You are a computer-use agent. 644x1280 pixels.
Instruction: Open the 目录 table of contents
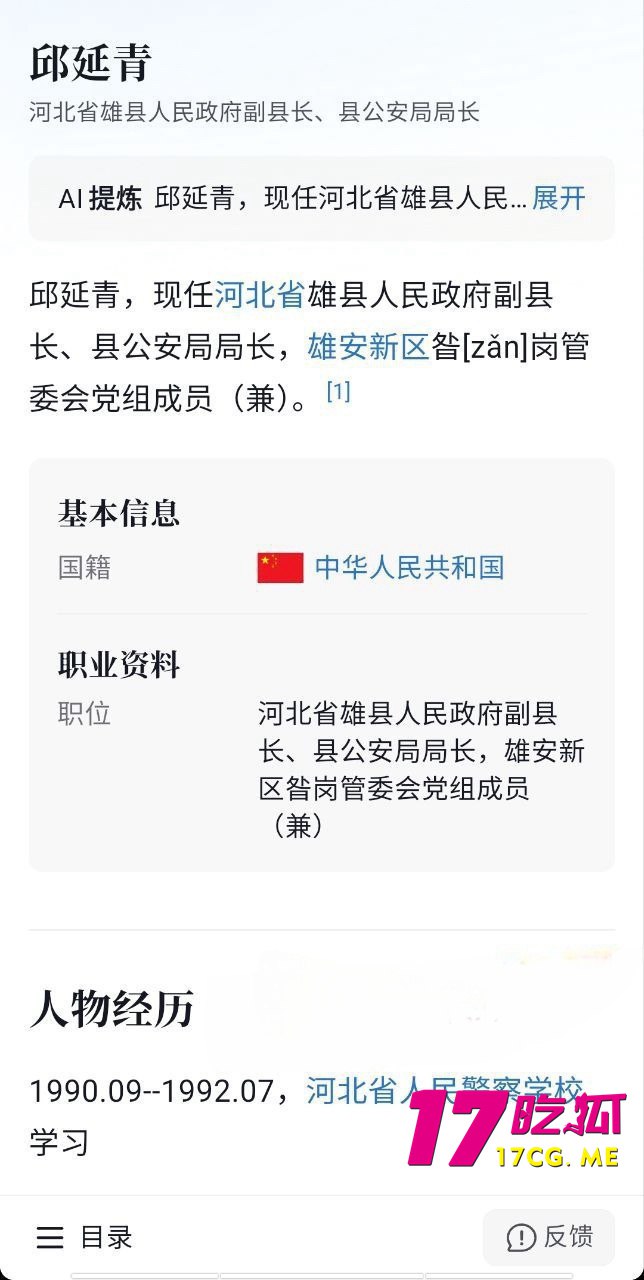point(84,1237)
